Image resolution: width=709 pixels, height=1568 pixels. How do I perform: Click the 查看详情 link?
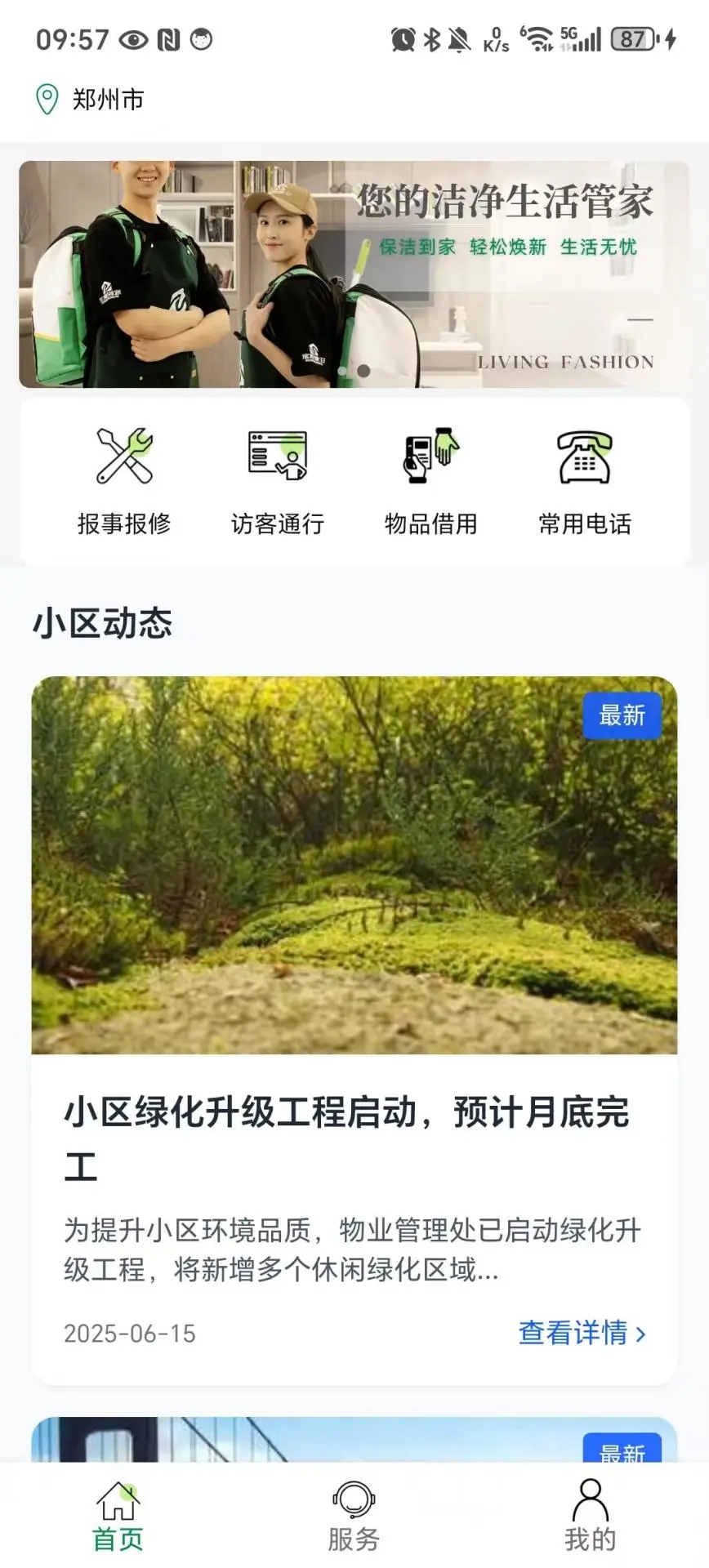(572, 1334)
